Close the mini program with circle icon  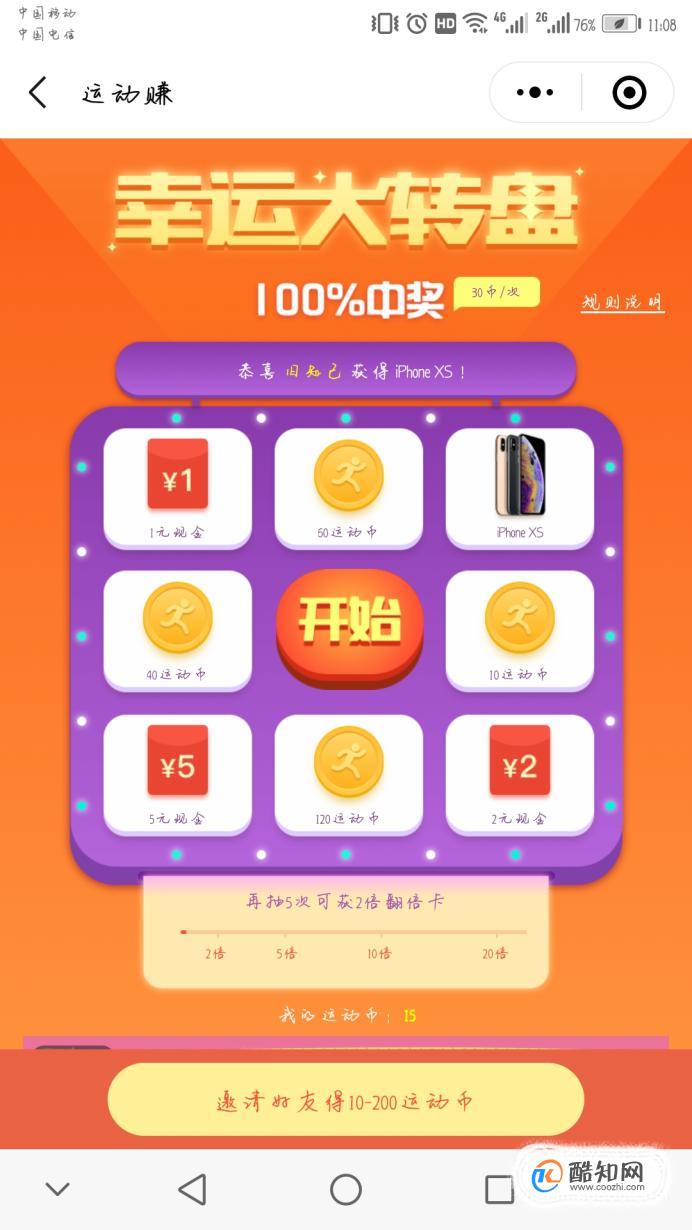point(628,93)
